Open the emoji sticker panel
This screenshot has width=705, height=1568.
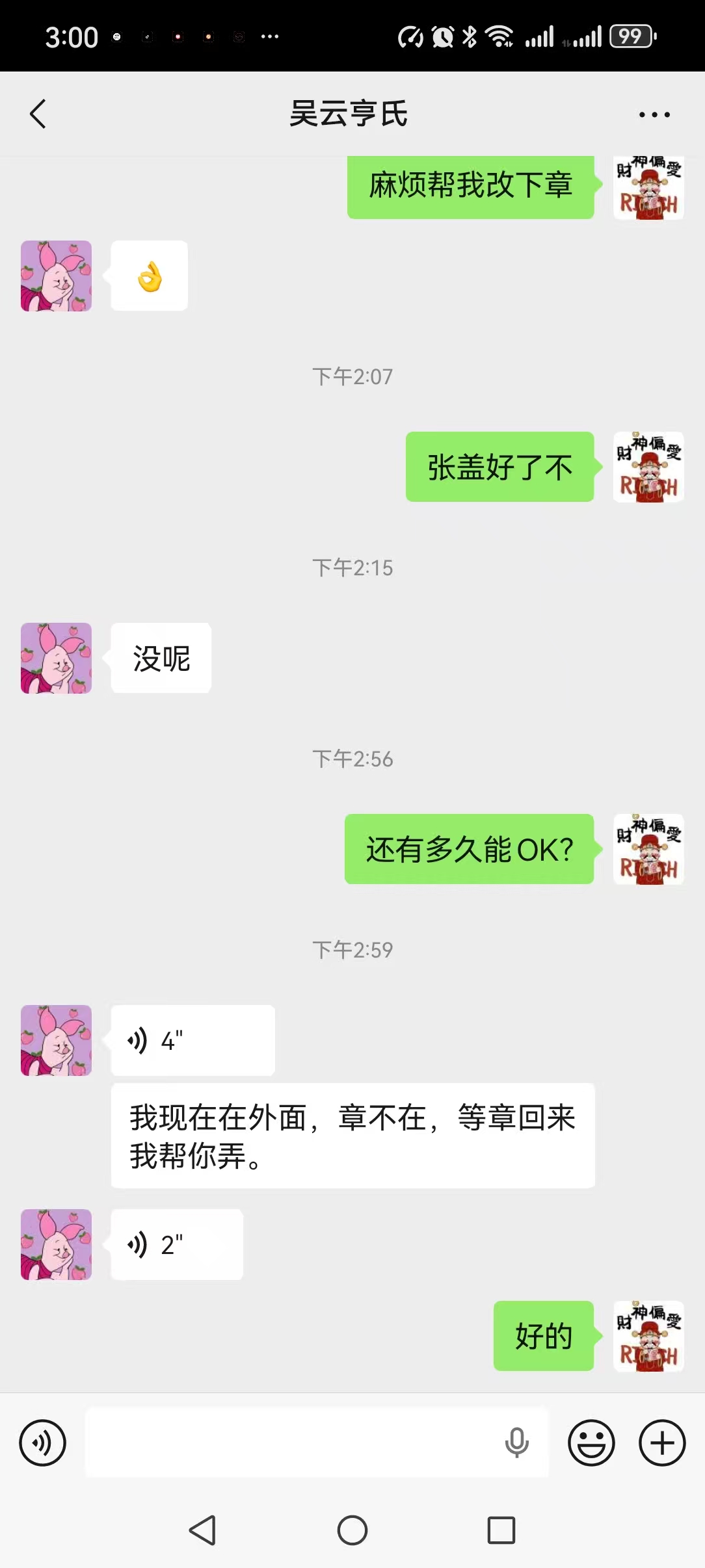point(591,1443)
